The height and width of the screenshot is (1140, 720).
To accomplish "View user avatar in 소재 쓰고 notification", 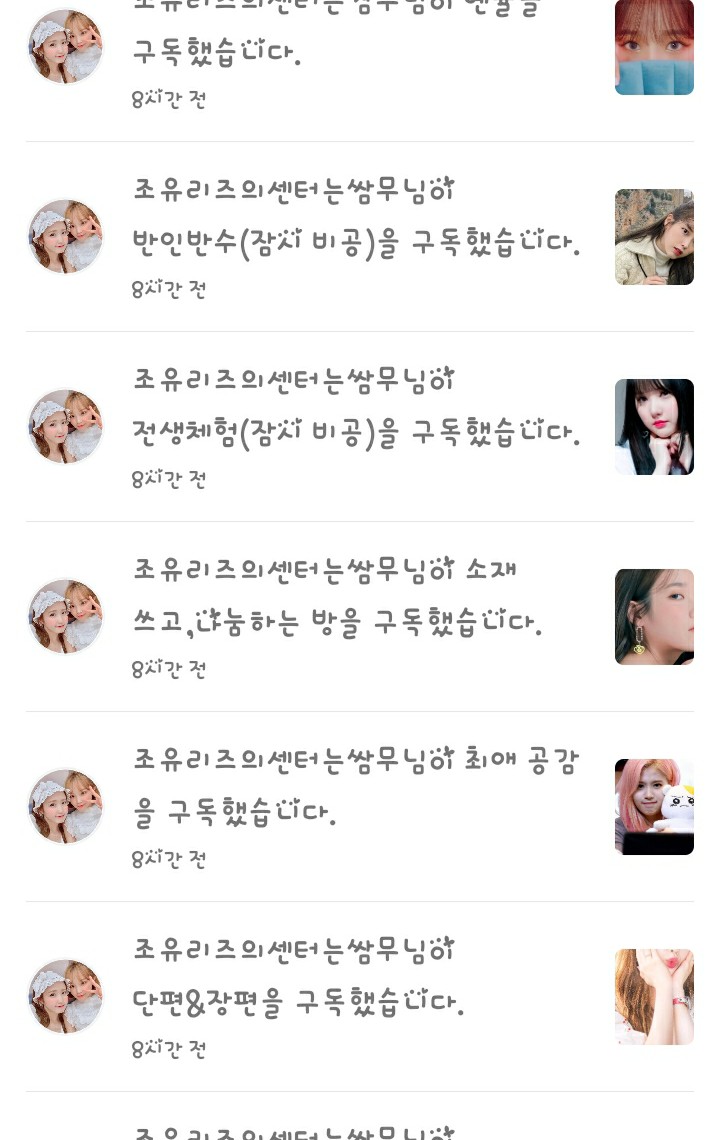I will tap(66, 616).
